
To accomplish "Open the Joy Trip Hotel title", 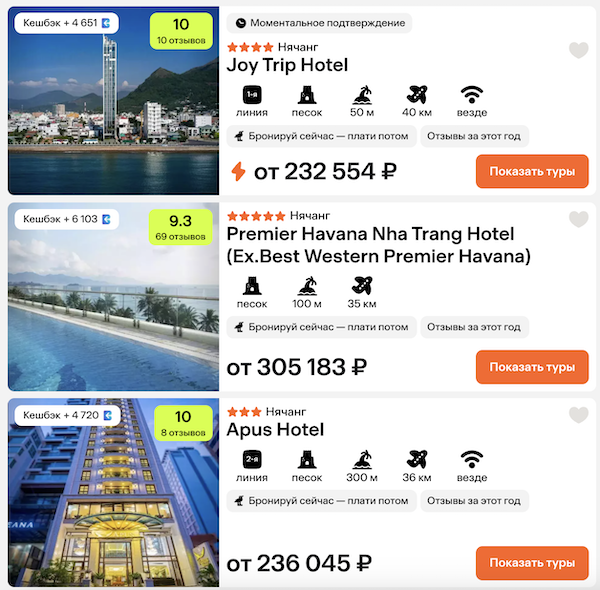I will (287, 65).
